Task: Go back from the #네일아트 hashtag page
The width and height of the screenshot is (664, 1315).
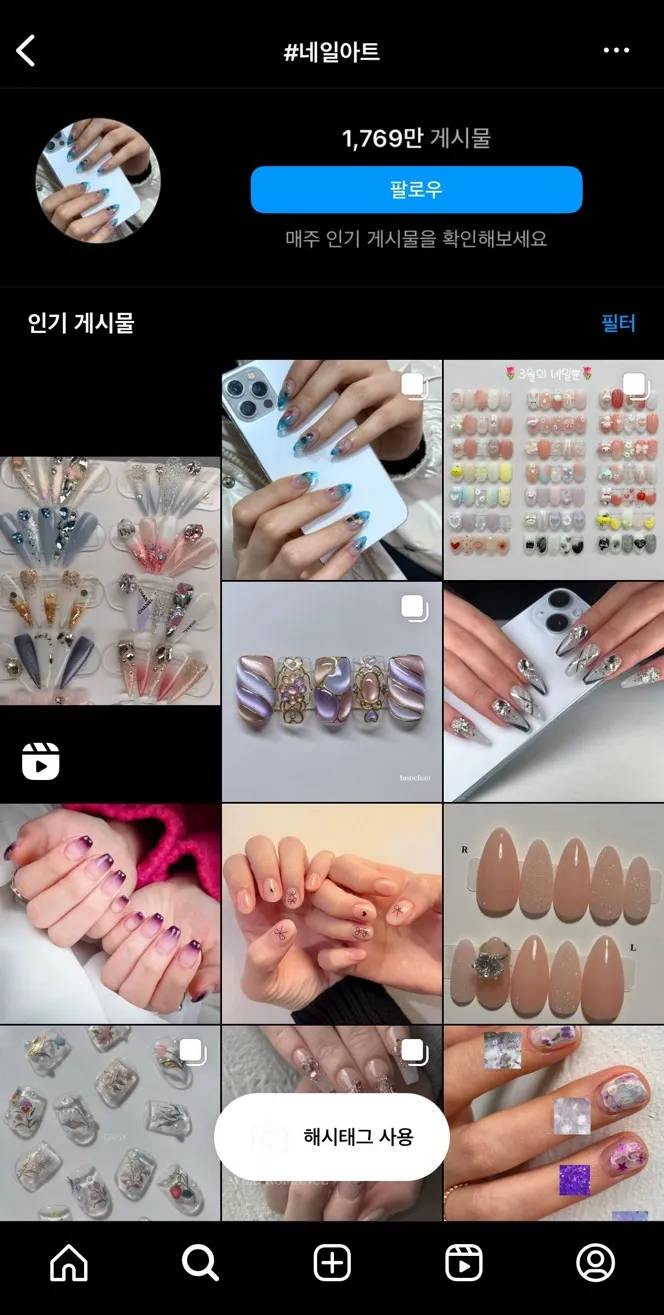Action: pos(27,51)
